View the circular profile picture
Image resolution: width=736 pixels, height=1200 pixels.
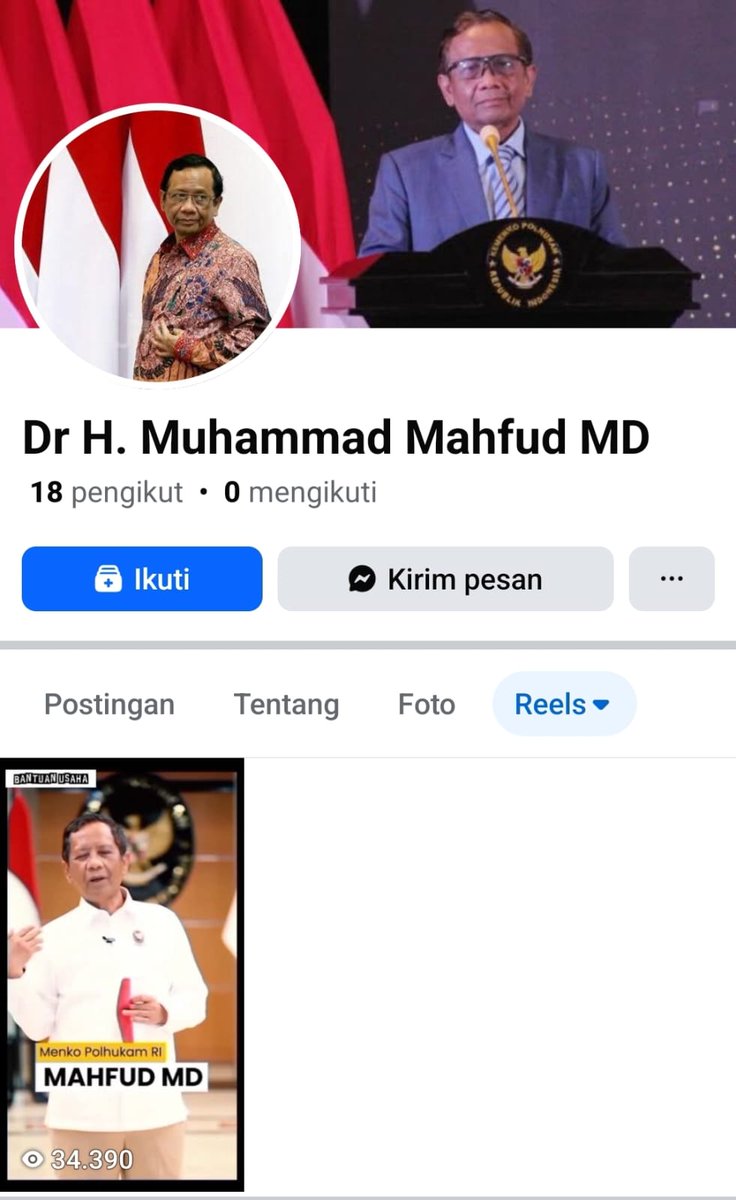point(158,245)
